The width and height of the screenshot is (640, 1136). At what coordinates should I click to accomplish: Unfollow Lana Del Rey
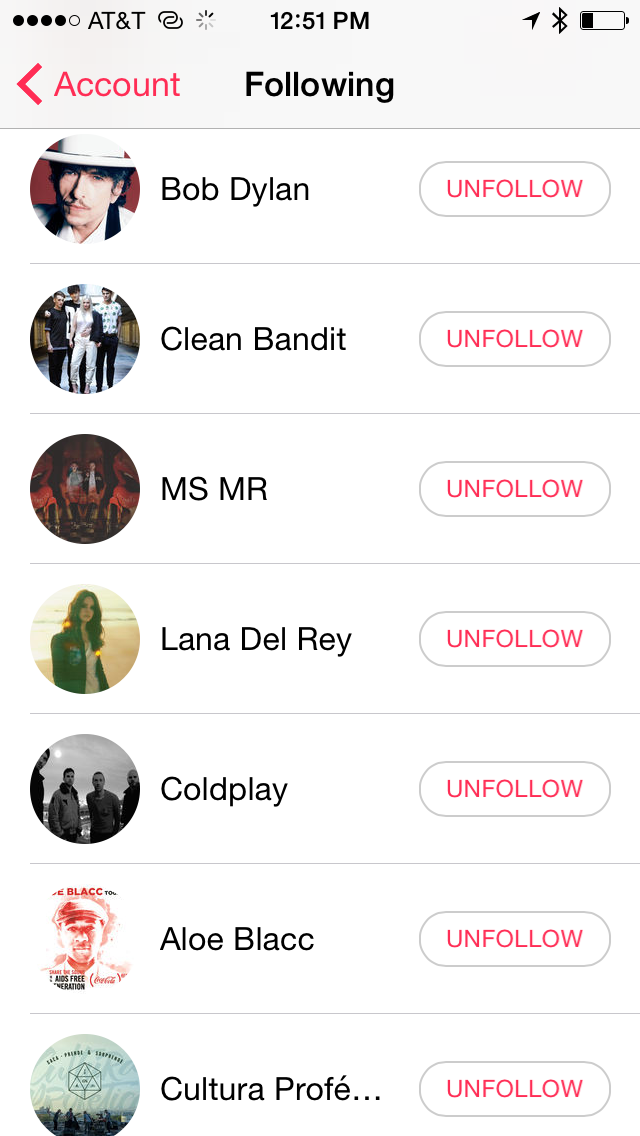click(x=514, y=639)
